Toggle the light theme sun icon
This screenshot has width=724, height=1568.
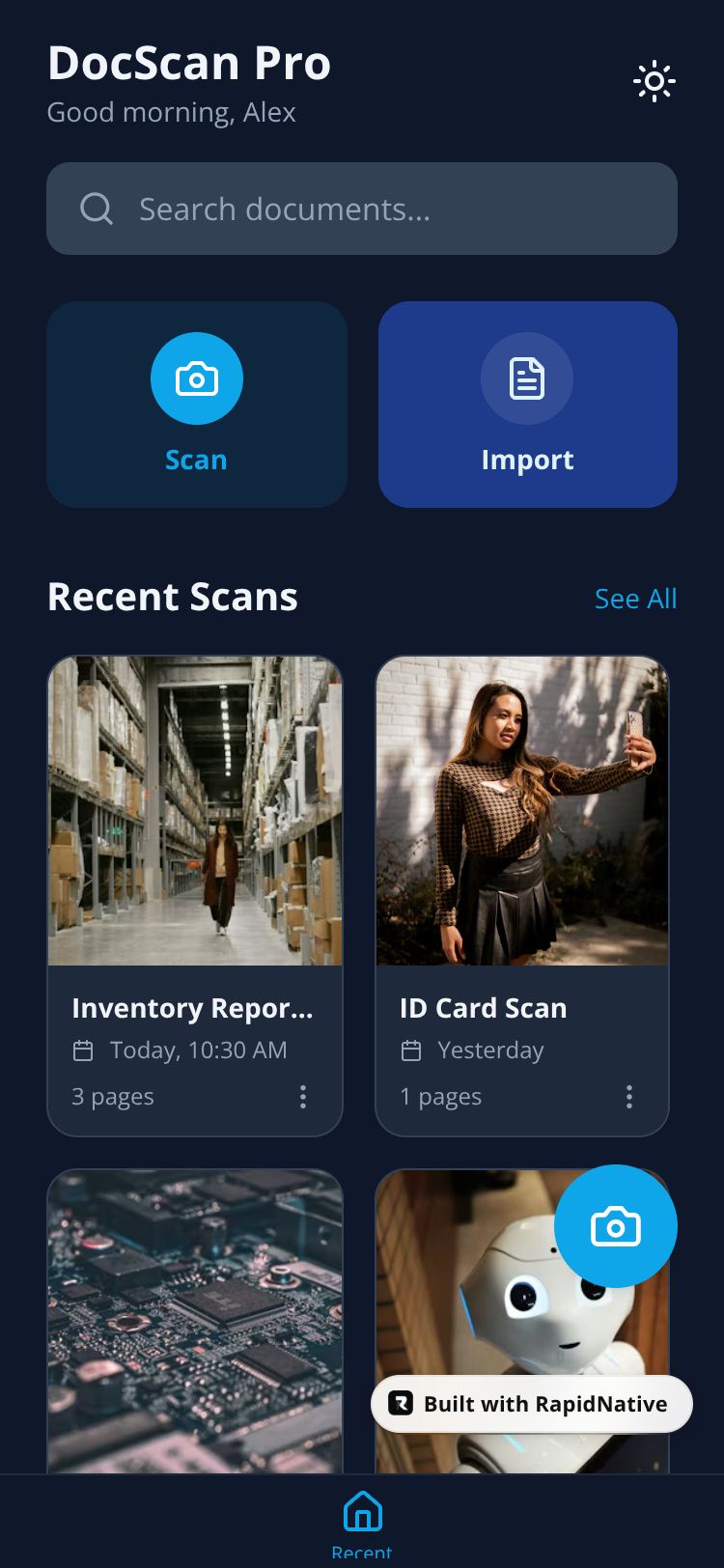[x=654, y=82]
